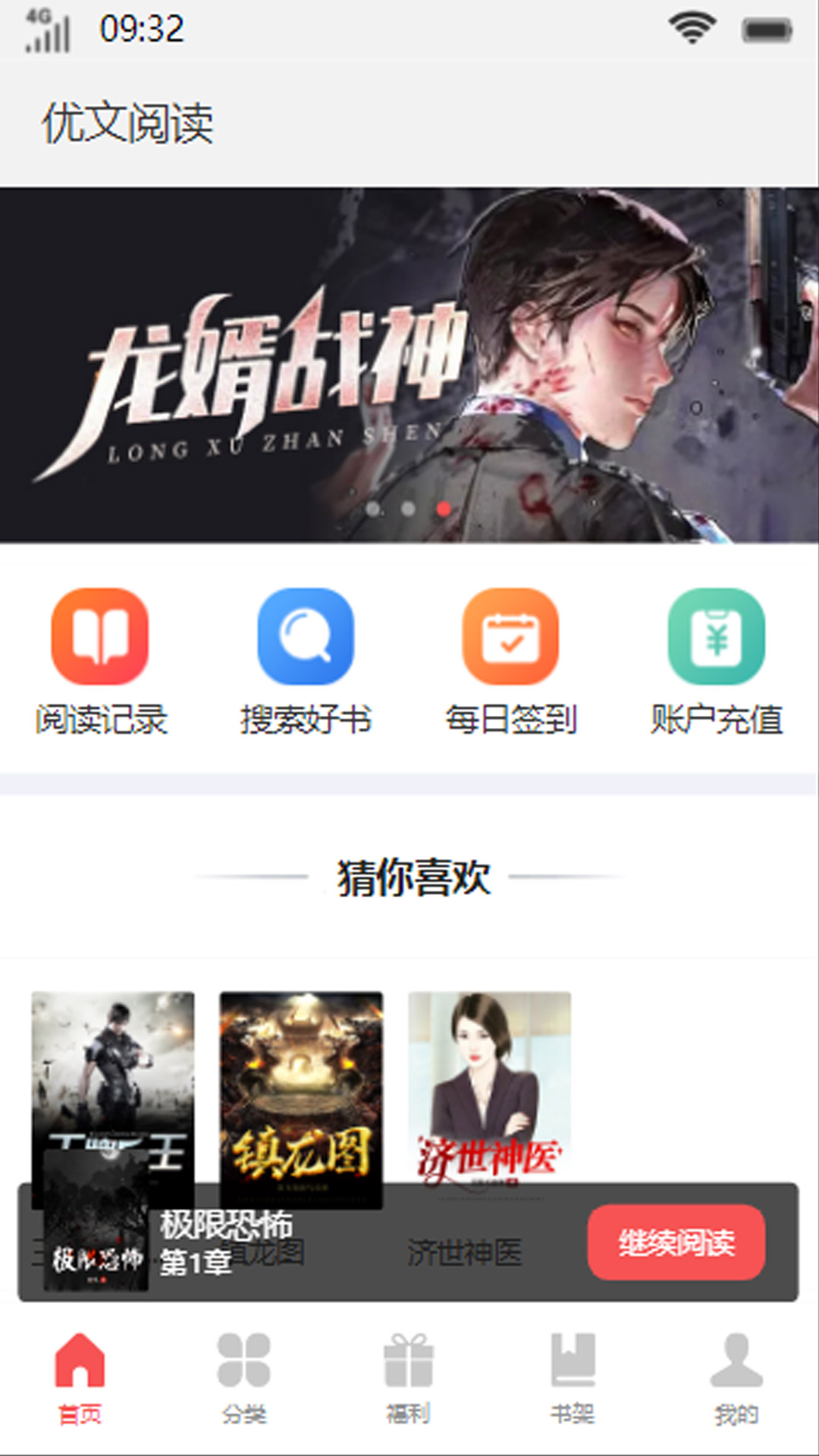The width and height of the screenshot is (819, 1456).
Task: Tap 搜索好书 to search books
Action: click(x=306, y=661)
